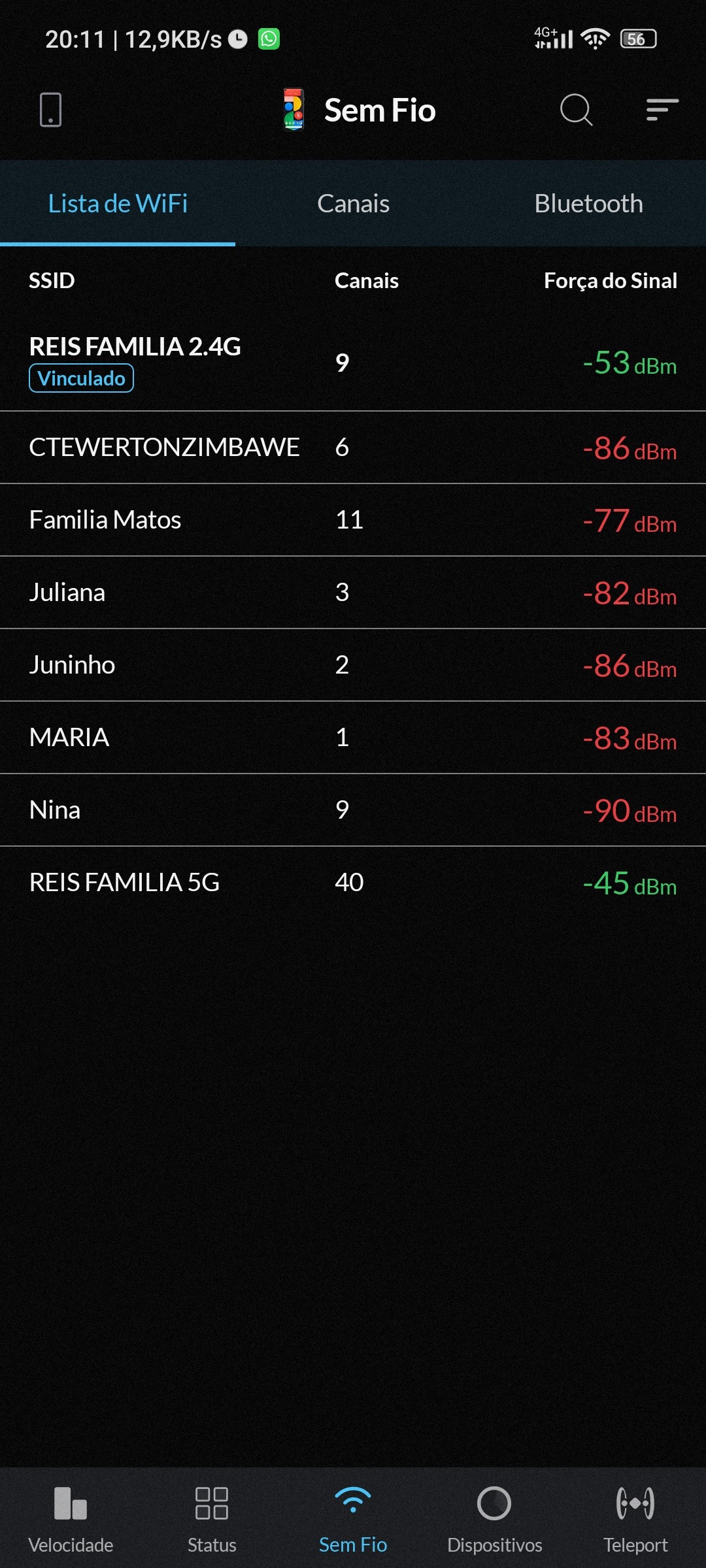Open the REIS FAMILIA 2.4G network details
Viewport: 706px width, 1568px height.
coord(353,363)
